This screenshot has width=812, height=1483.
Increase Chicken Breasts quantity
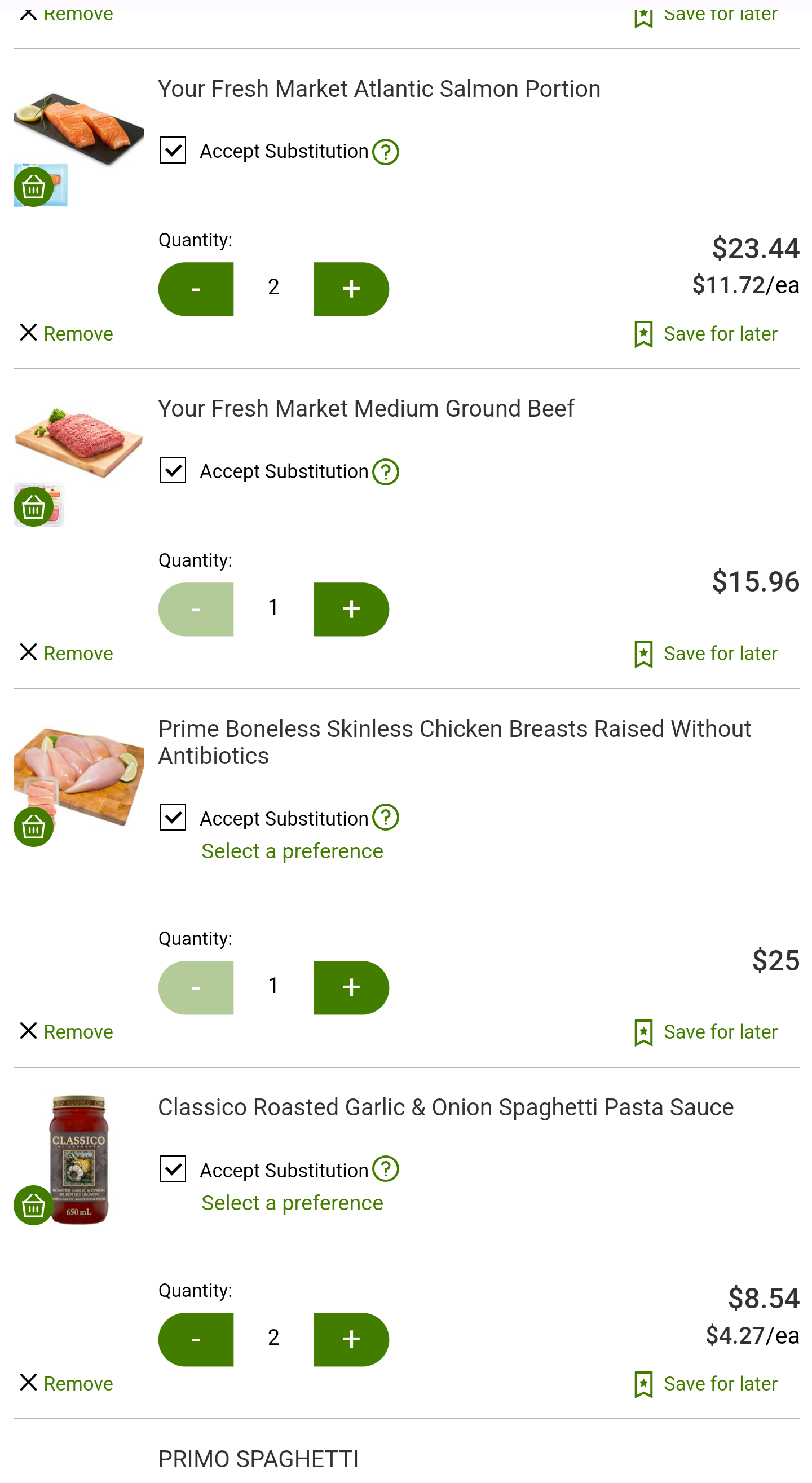(x=351, y=987)
